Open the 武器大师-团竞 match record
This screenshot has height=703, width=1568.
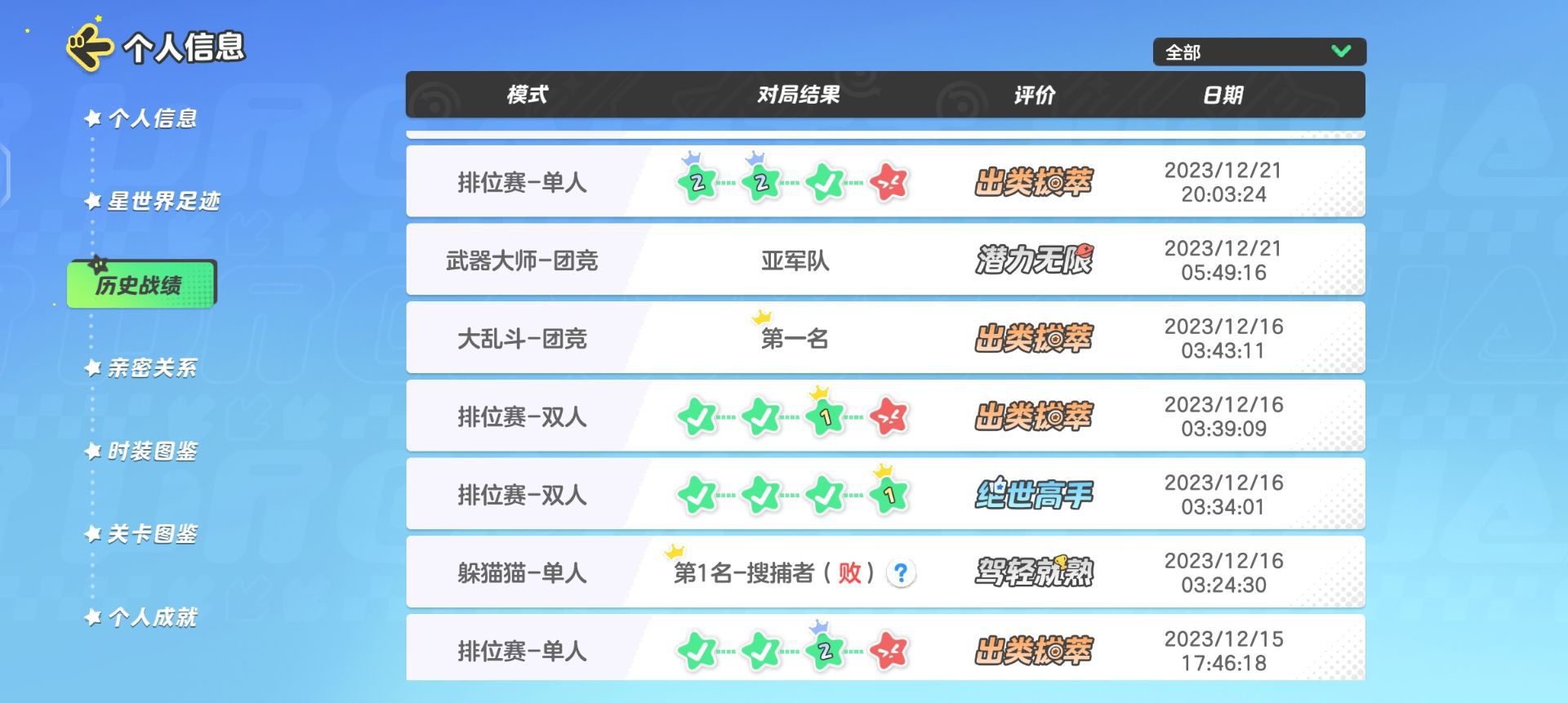tap(884, 260)
